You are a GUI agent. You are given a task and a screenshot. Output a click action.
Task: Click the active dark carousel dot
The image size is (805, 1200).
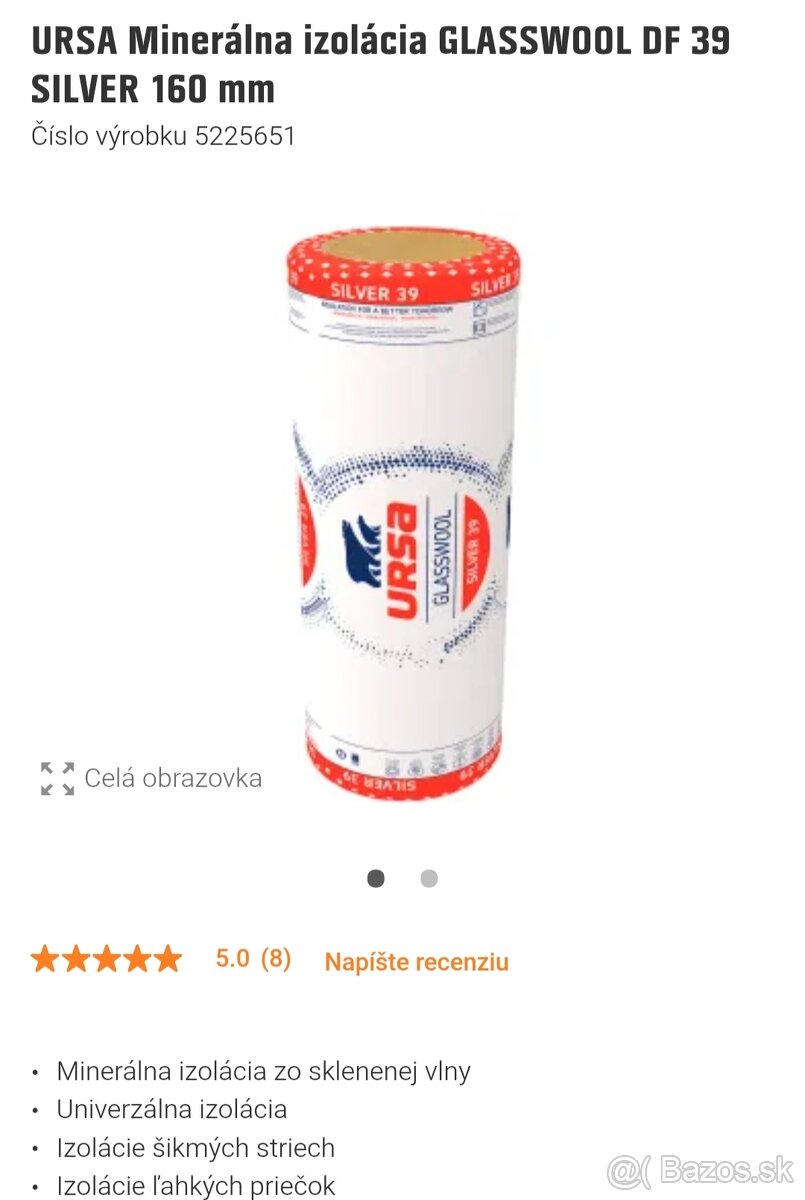[377, 878]
